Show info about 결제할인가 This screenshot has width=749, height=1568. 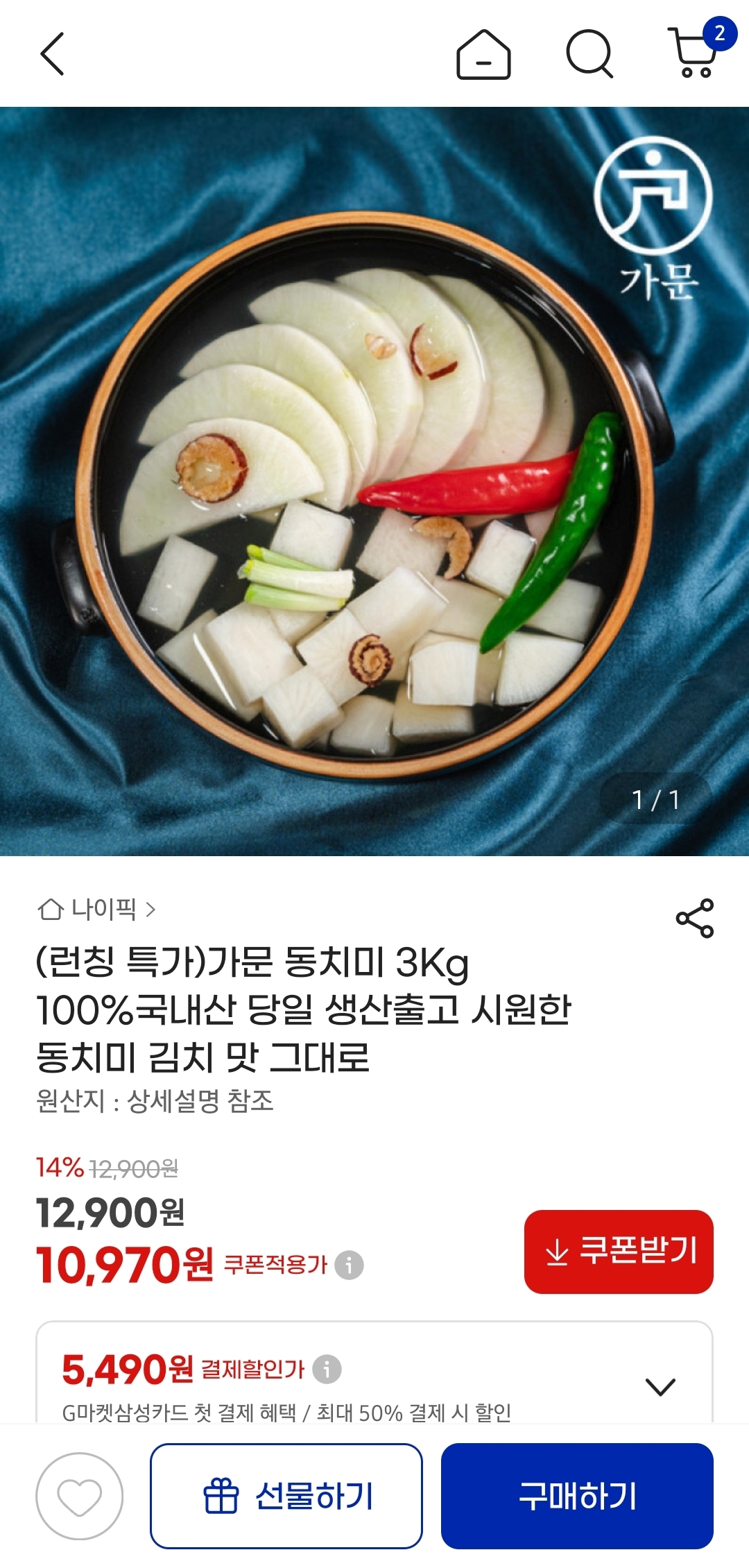(x=327, y=1369)
